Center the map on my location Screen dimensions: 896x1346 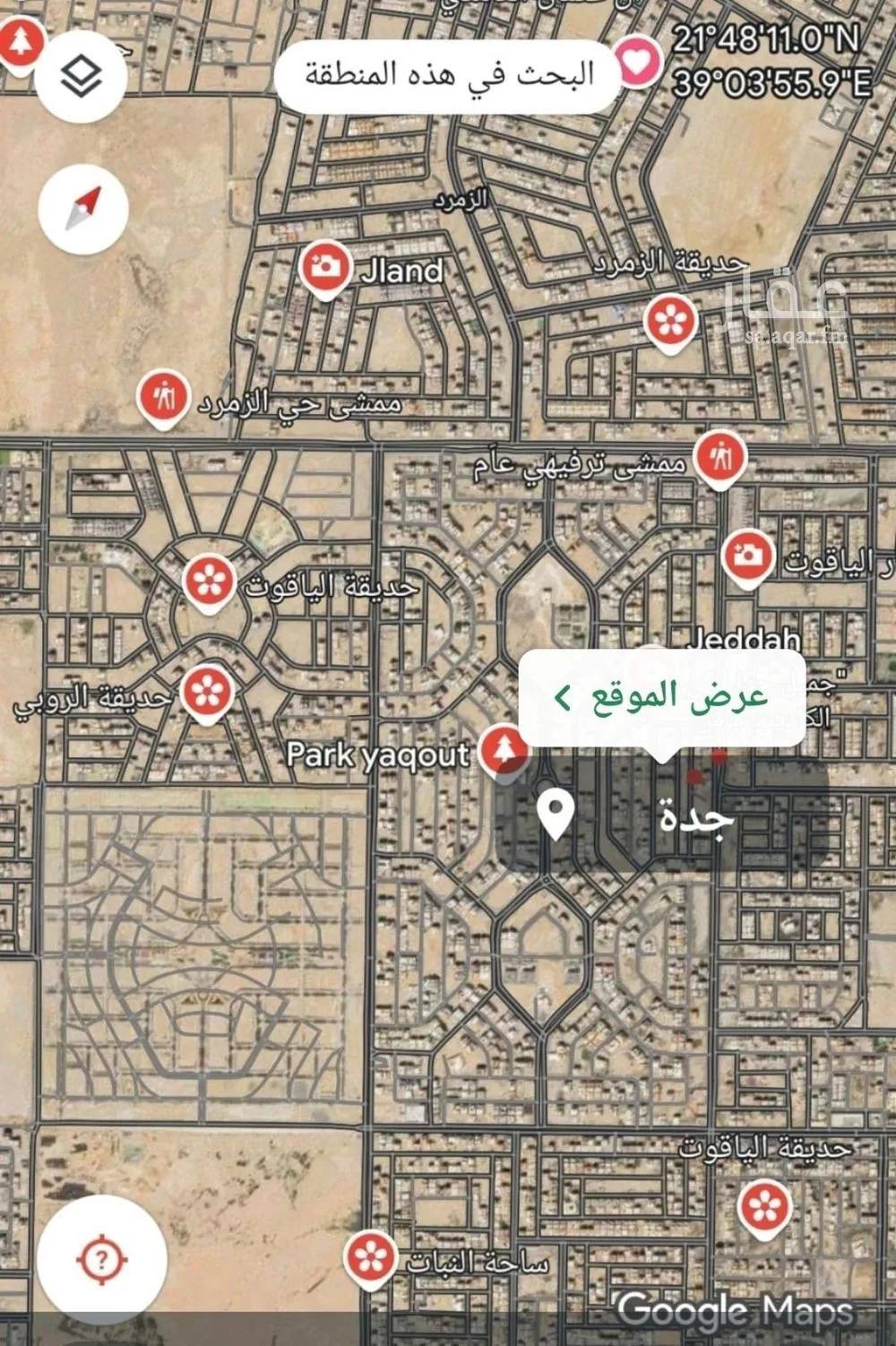tap(100, 1260)
